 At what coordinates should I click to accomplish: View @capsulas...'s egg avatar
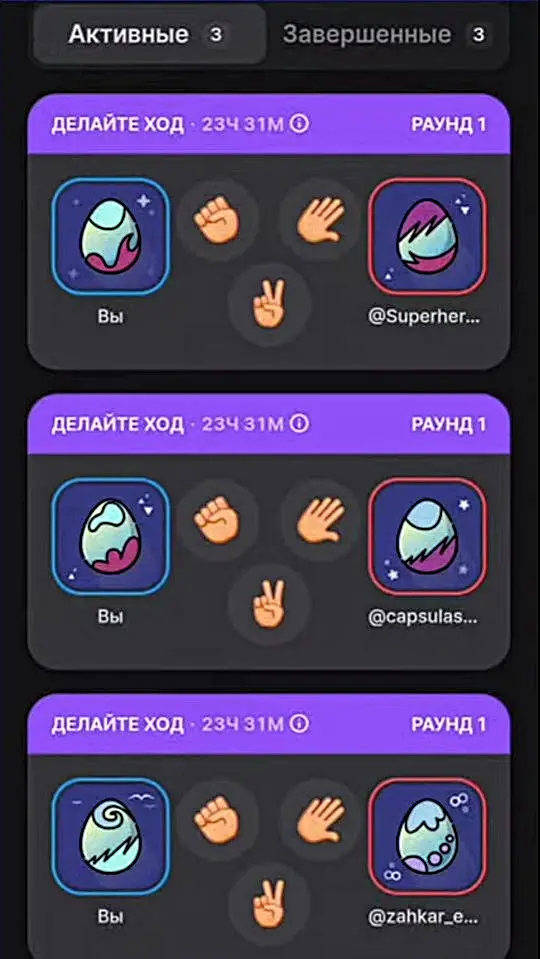pos(427,536)
